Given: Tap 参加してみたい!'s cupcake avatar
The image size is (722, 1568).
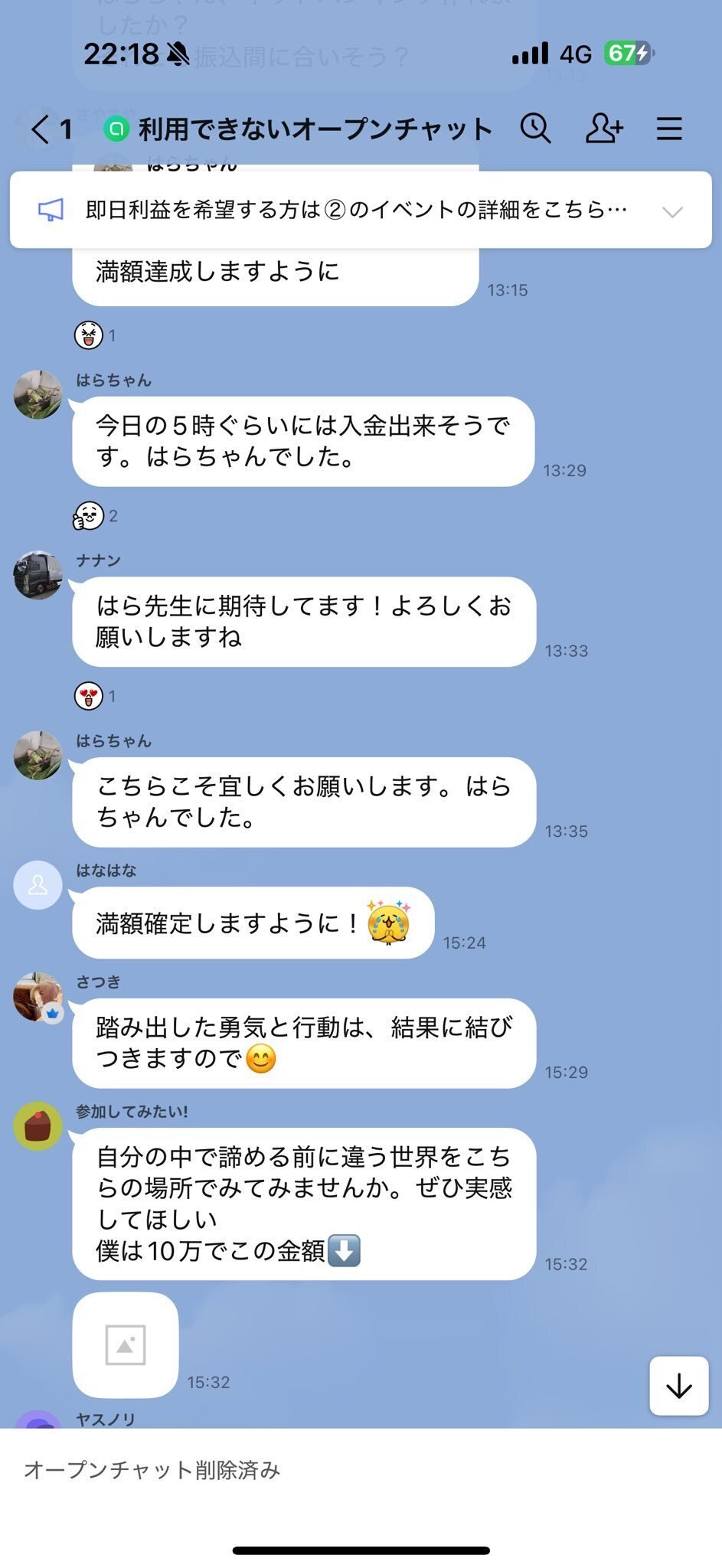Looking at the screenshot, I should [x=38, y=1126].
